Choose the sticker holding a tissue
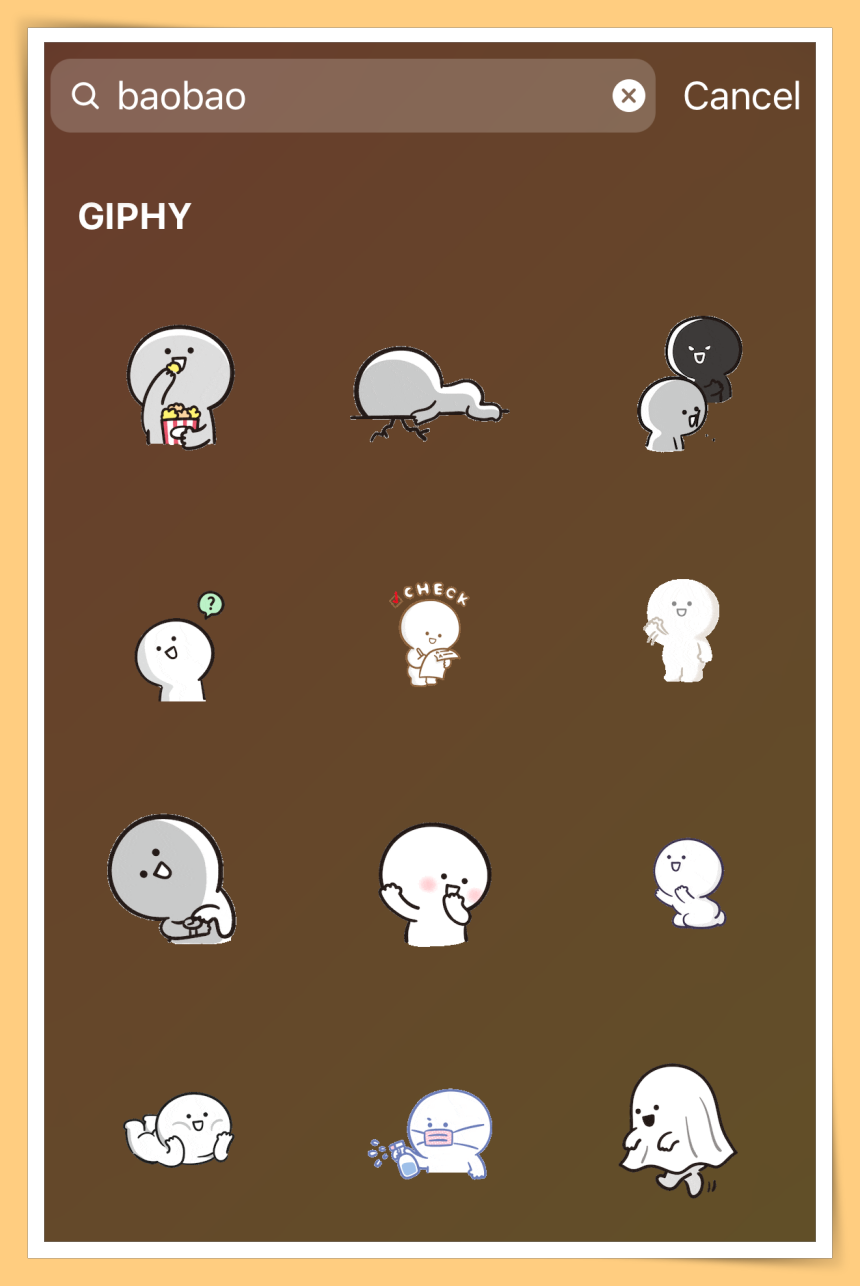 point(681,630)
